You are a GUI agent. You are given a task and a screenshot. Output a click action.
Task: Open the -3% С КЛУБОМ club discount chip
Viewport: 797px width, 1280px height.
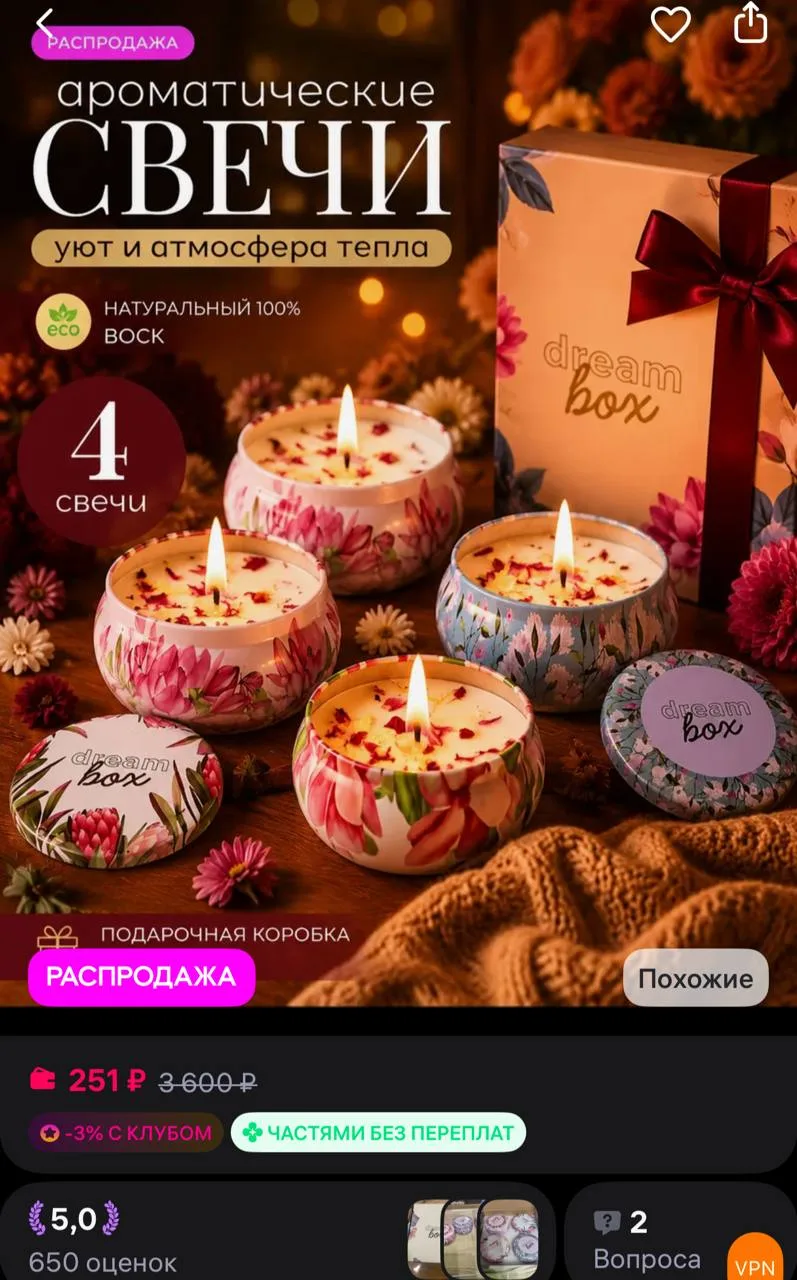[125, 1132]
